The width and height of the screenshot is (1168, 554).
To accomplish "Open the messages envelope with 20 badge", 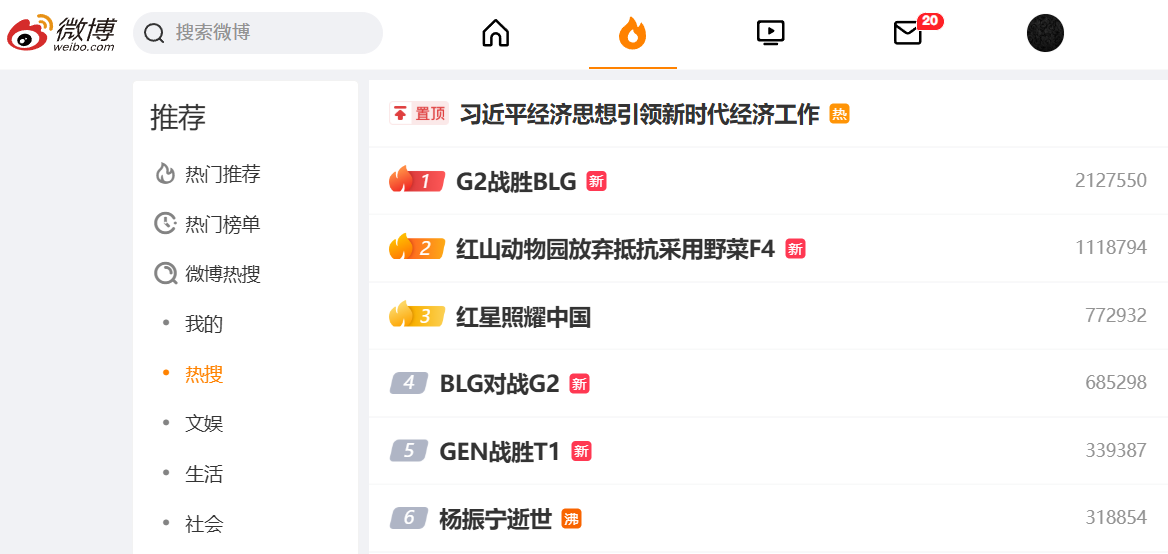I will point(908,33).
